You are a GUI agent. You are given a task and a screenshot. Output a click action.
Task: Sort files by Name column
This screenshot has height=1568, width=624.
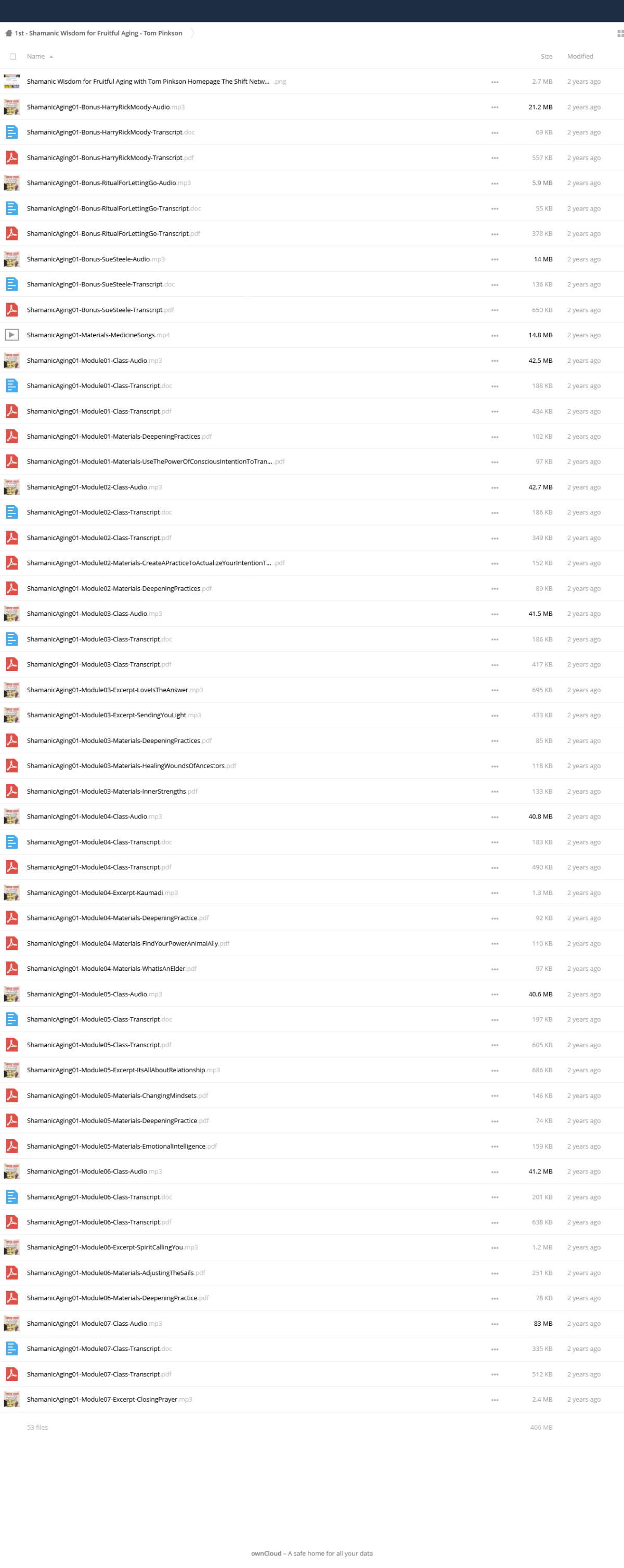click(36, 57)
